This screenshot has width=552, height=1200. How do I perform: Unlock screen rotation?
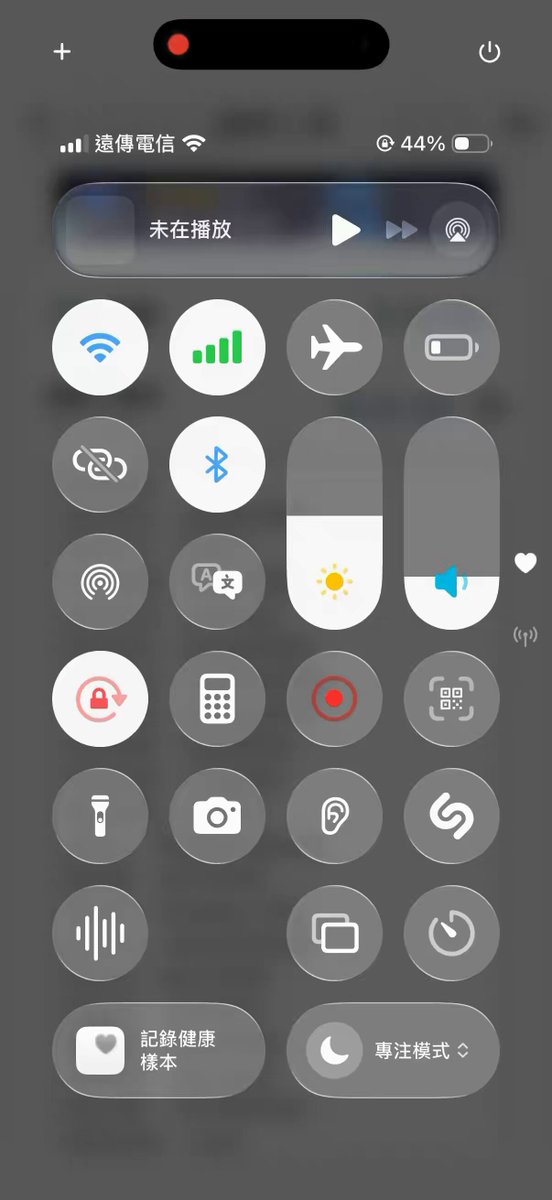100,699
